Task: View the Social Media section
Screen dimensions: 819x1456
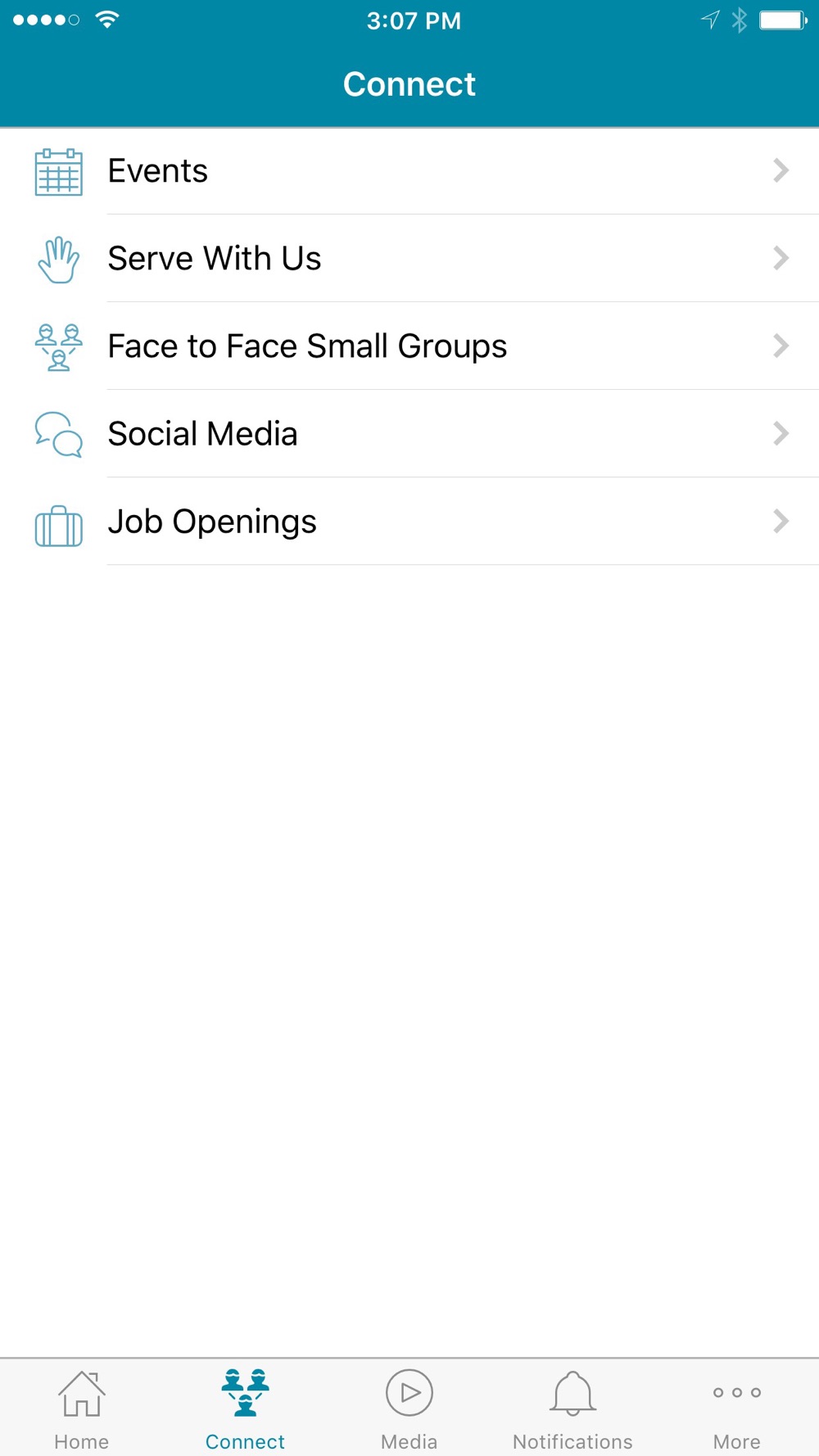Action: [x=409, y=433]
